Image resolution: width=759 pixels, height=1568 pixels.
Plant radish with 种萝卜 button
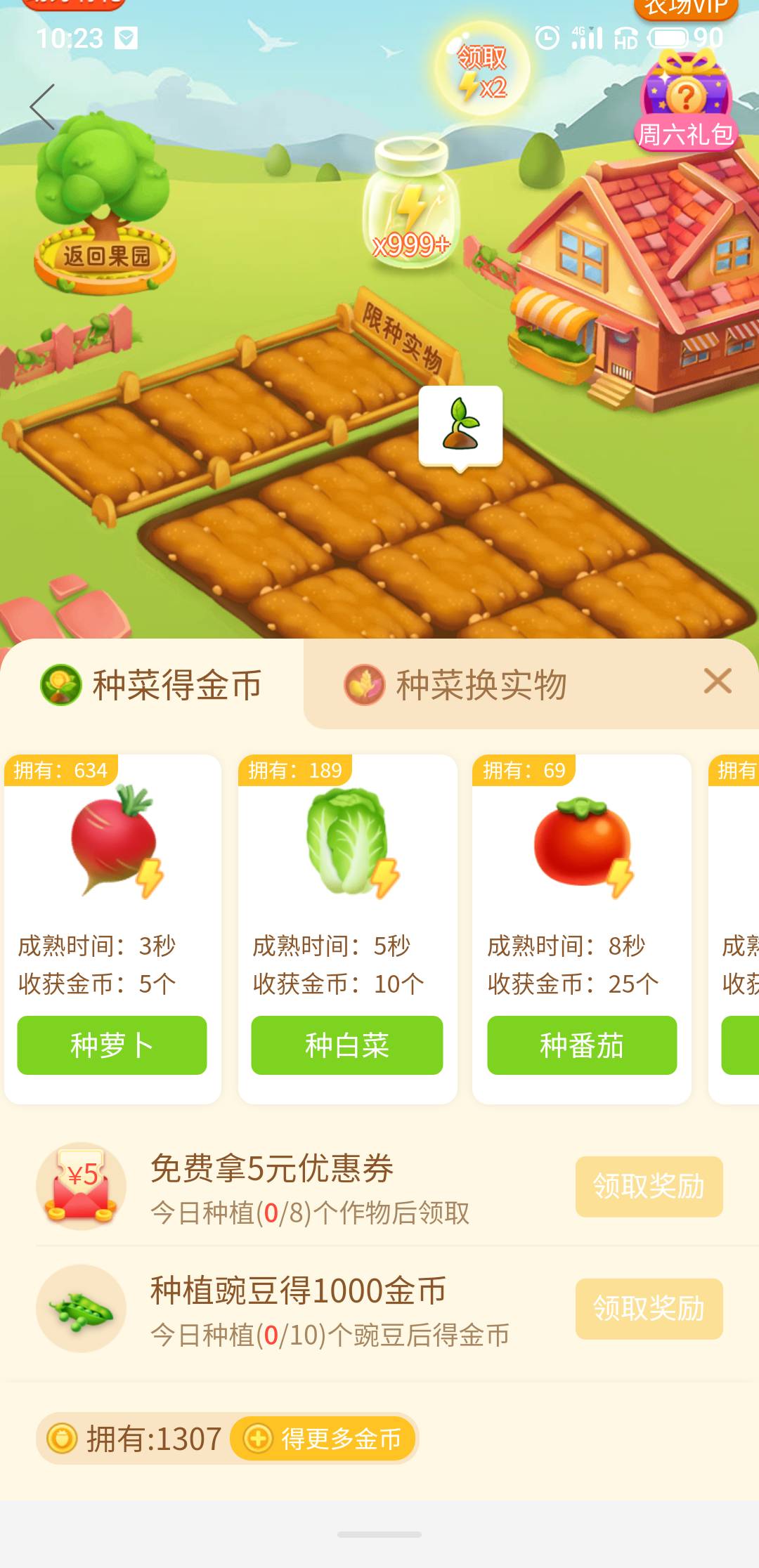point(112,1045)
